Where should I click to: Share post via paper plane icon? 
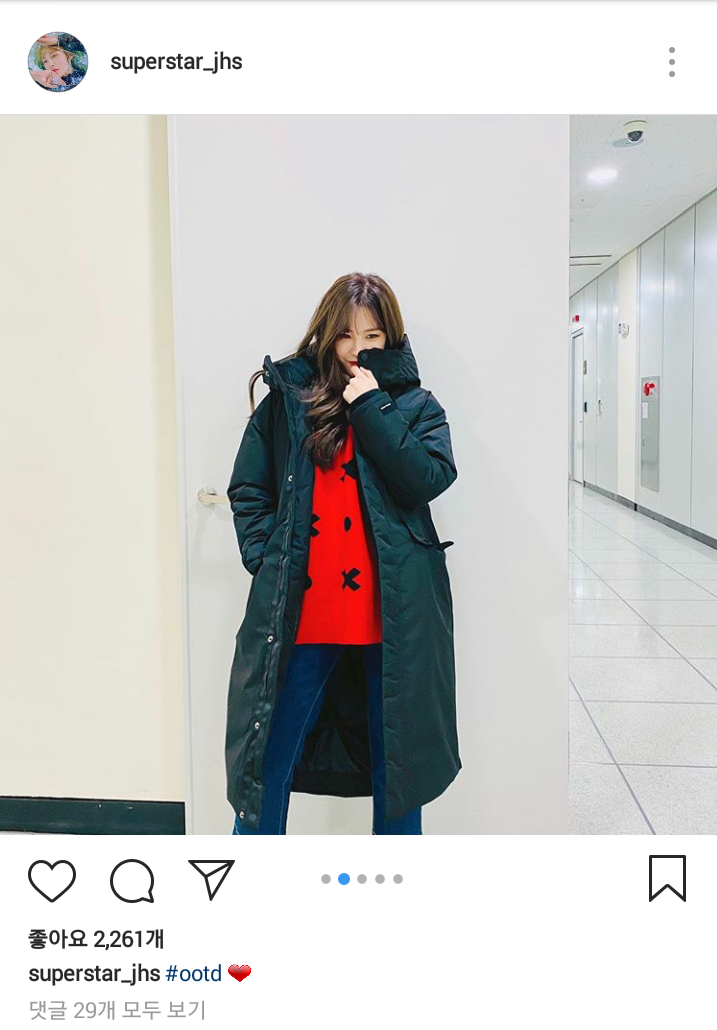click(x=211, y=879)
